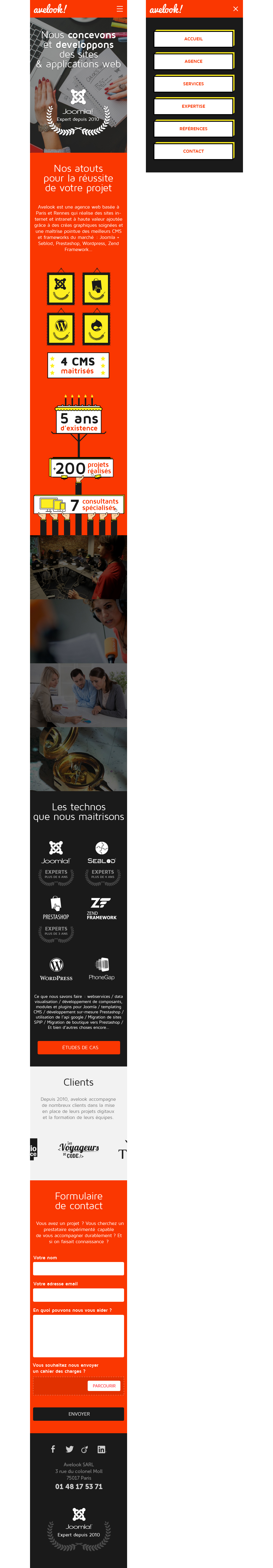Open the hamburger menu

[x=119, y=9]
